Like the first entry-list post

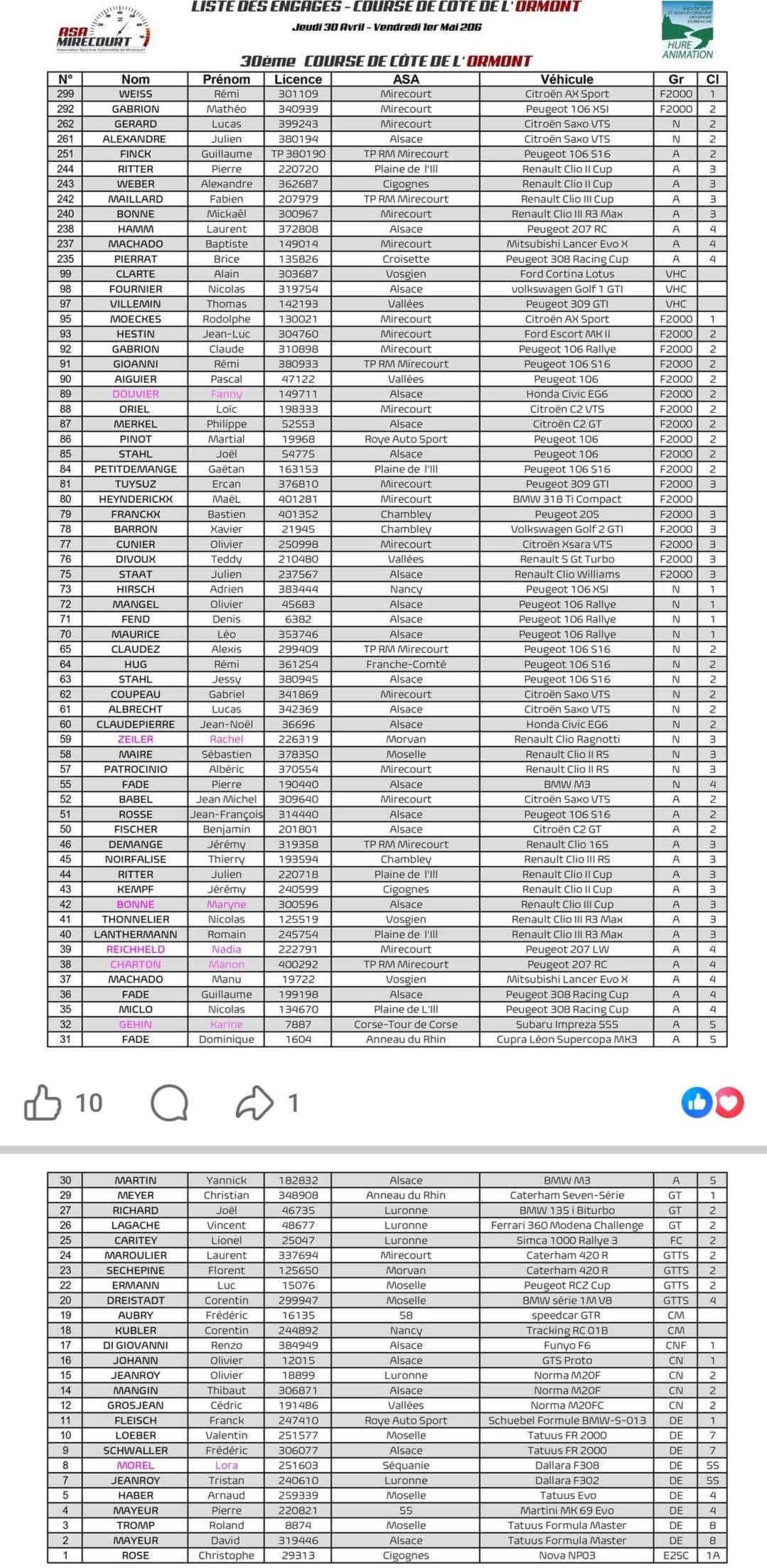coord(43,1103)
